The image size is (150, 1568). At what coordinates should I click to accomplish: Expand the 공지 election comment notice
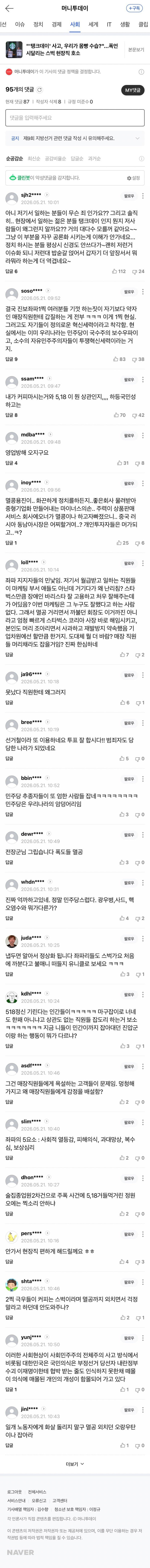coord(75,138)
